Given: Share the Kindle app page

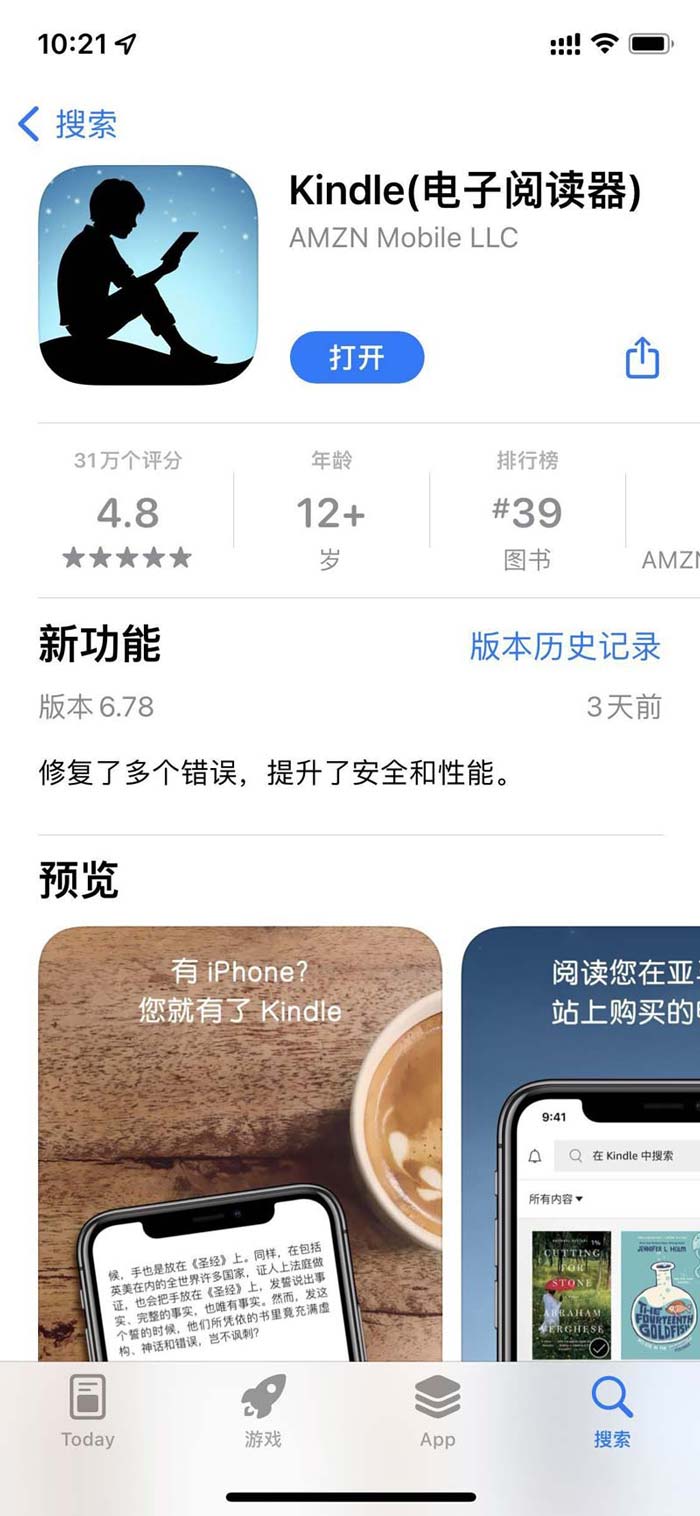Looking at the screenshot, I should 642,358.
